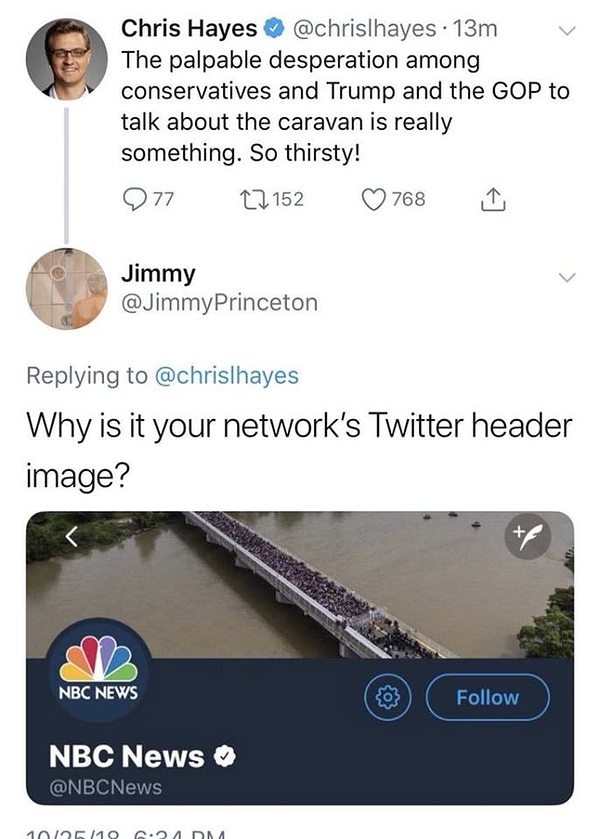This screenshot has width=600, height=839.
Task: Open Jimmy's profile avatar
Action: 66,288
